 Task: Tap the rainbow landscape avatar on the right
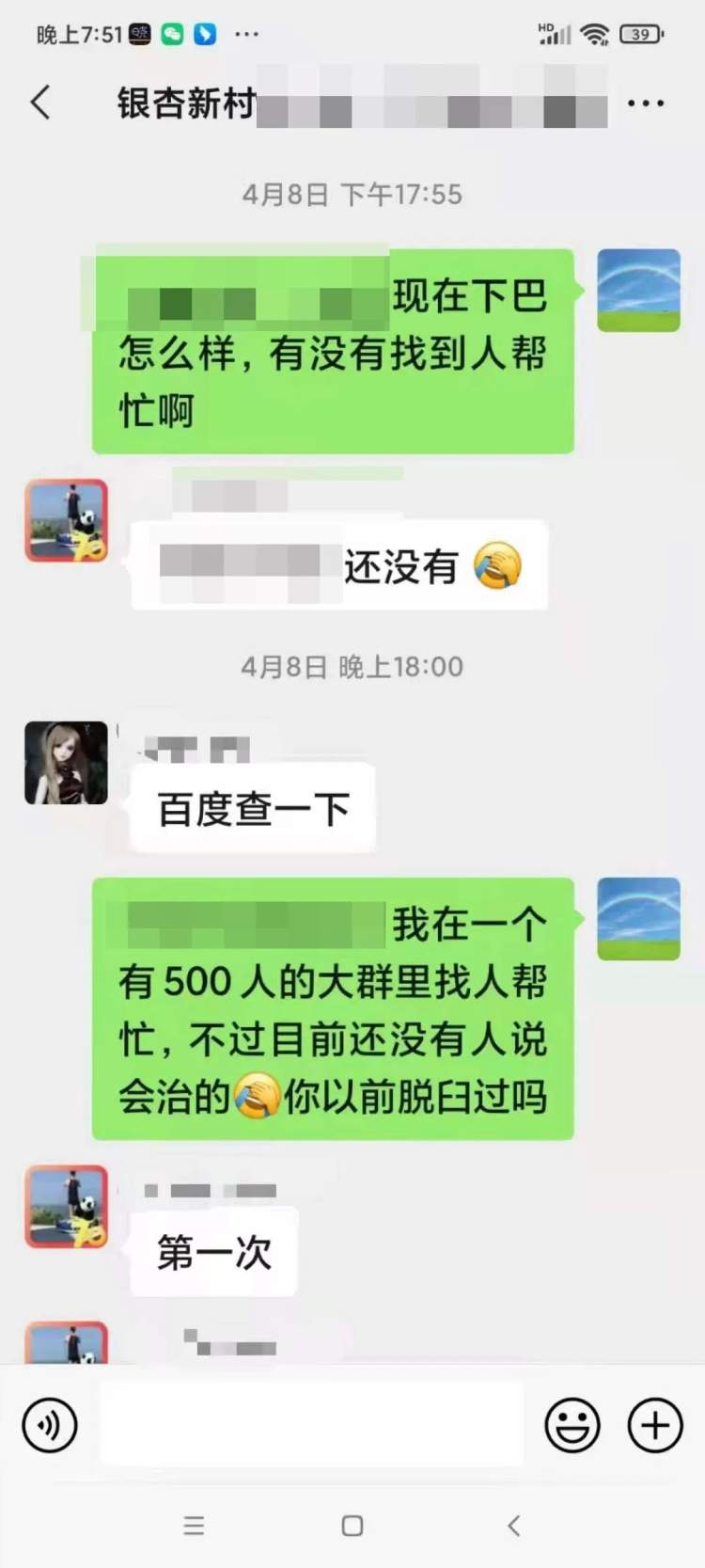638,289
